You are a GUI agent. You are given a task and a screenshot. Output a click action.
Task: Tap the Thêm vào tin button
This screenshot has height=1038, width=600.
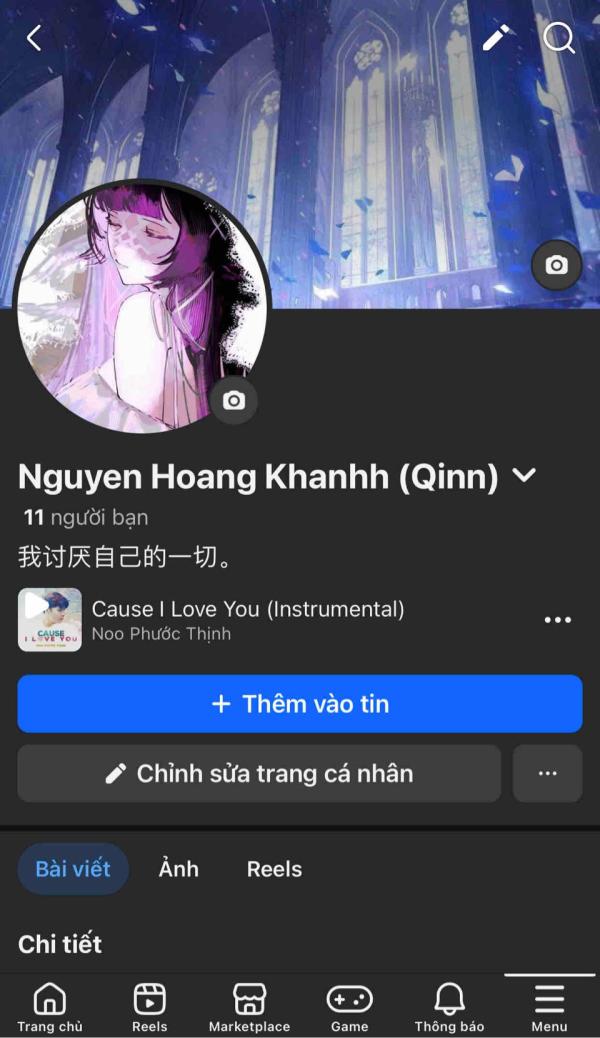click(x=300, y=704)
